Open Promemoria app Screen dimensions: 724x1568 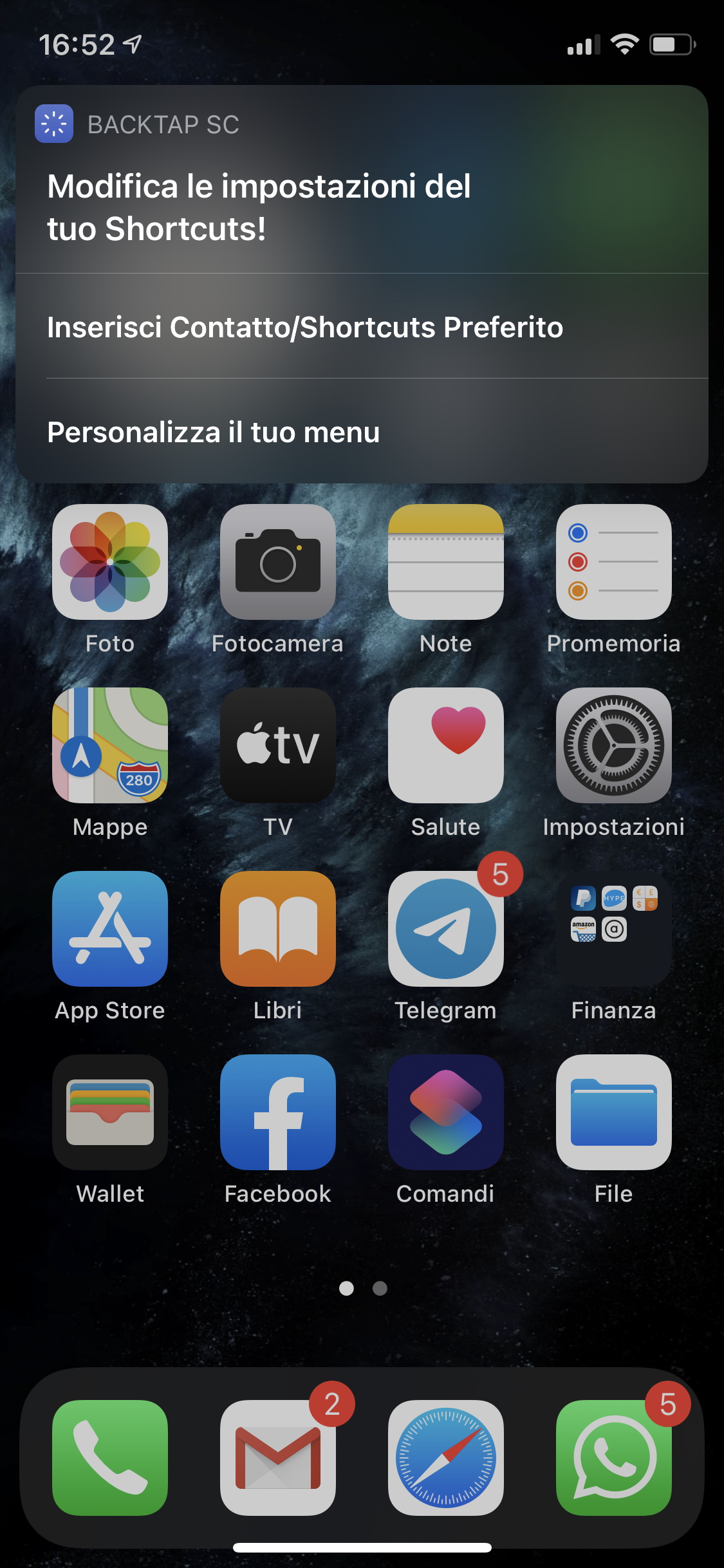tap(614, 562)
